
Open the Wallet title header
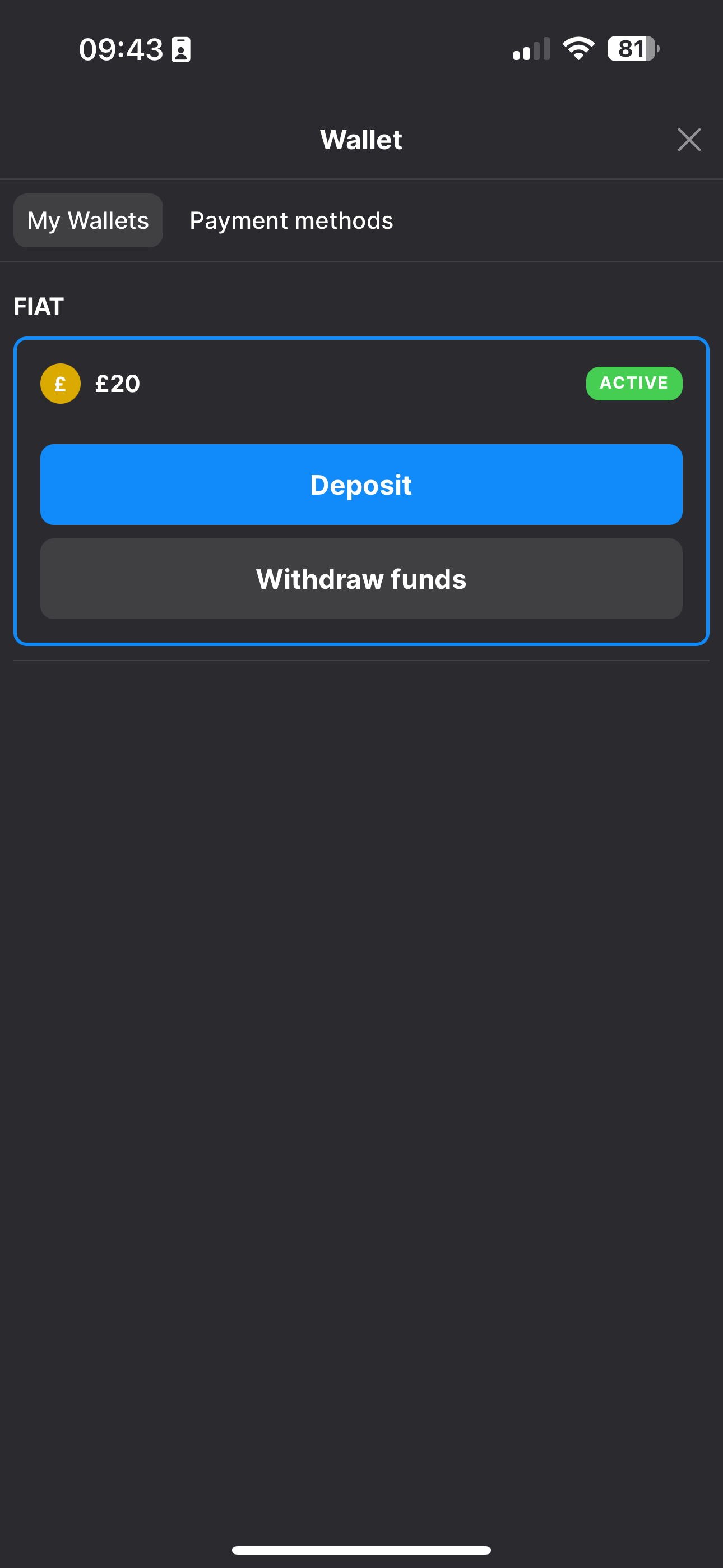click(361, 140)
